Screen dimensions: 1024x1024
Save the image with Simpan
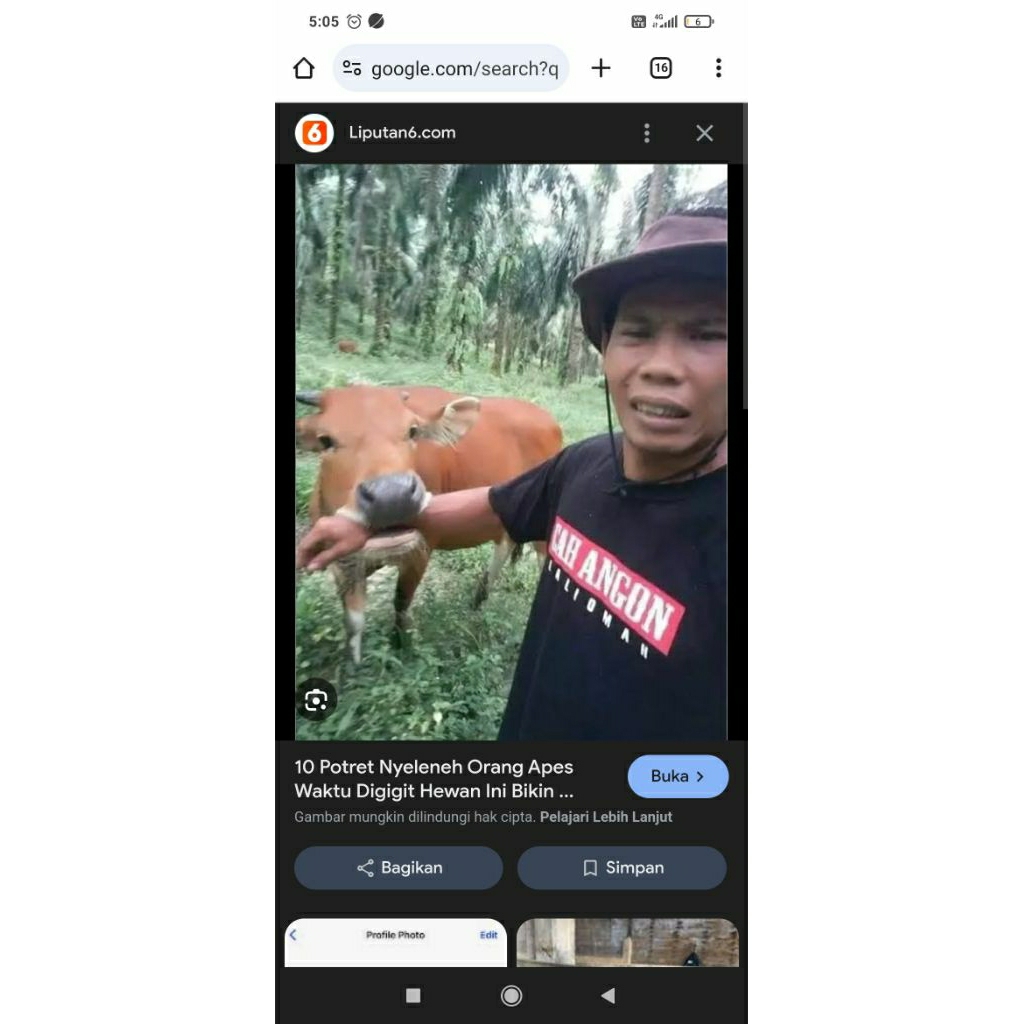(x=622, y=868)
